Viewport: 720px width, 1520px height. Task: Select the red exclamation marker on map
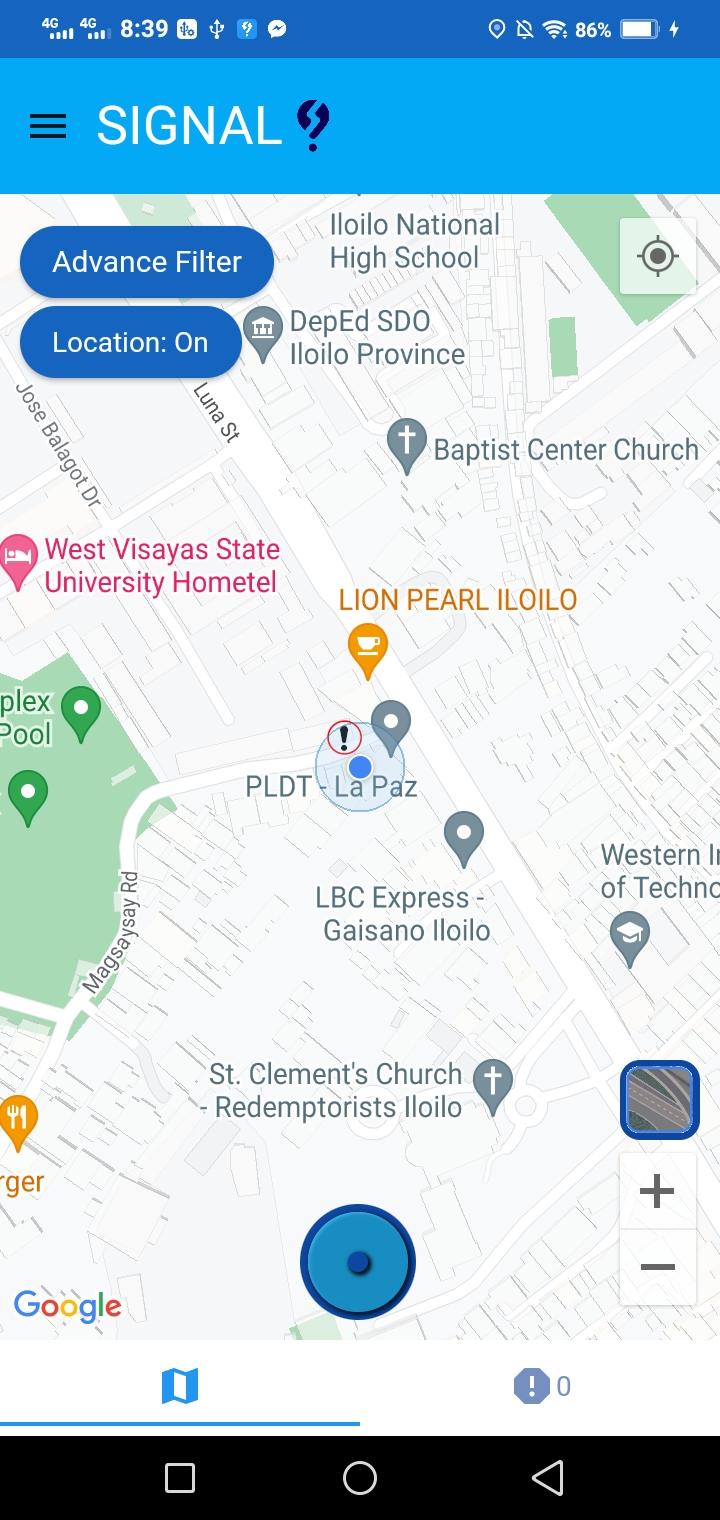coord(344,738)
